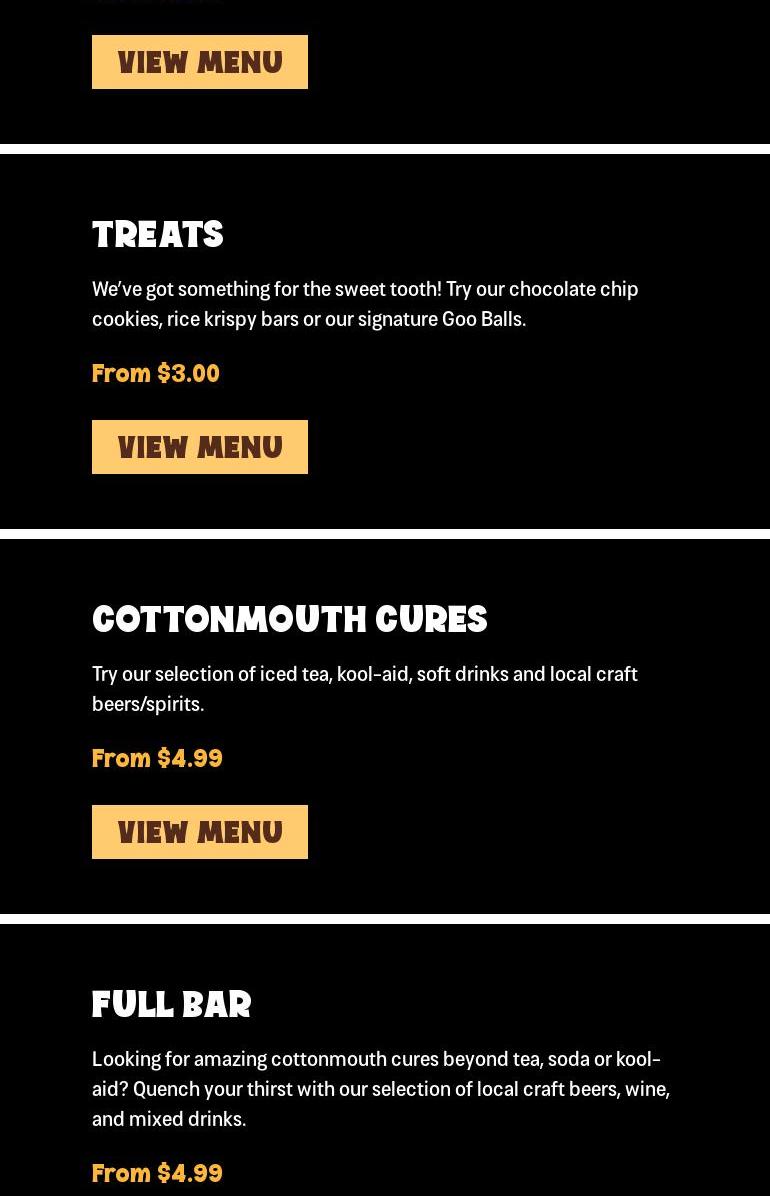Image resolution: width=770 pixels, height=1196 pixels.
Task: Open View Menu under Cottonmouth Cures
Action: (x=200, y=832)
